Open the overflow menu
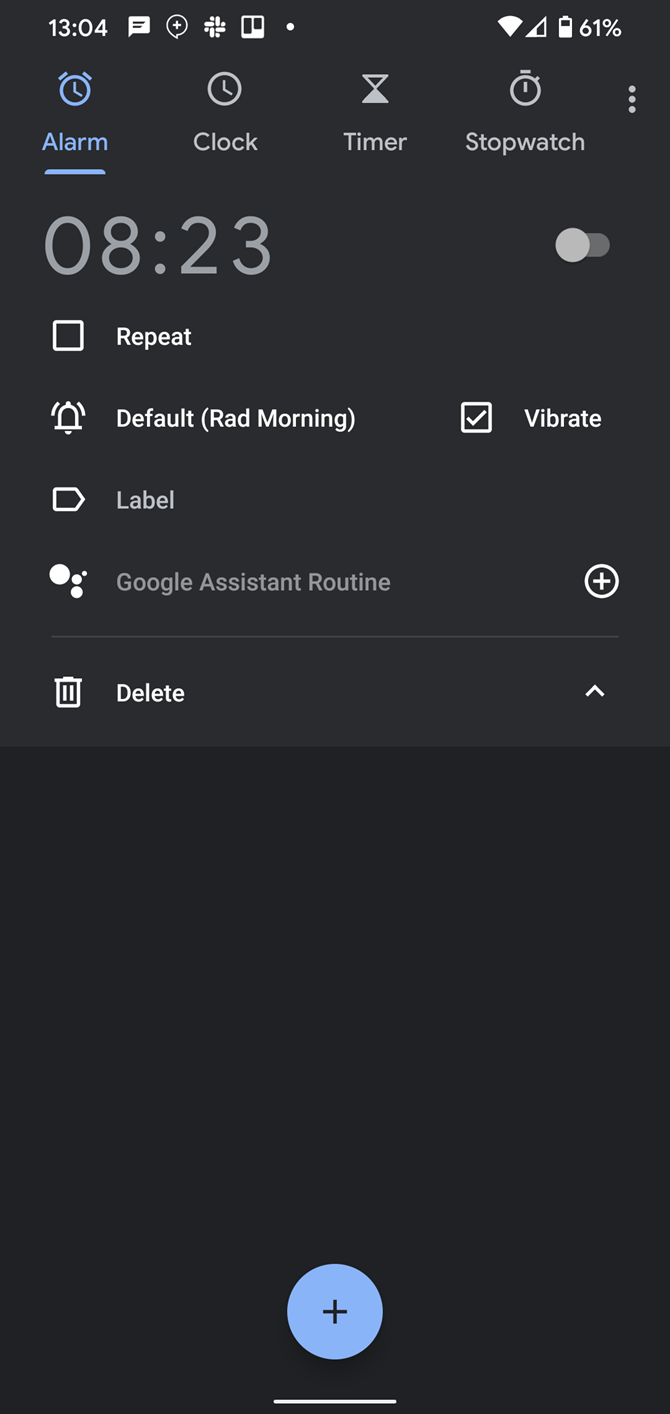 pos(632,100)
